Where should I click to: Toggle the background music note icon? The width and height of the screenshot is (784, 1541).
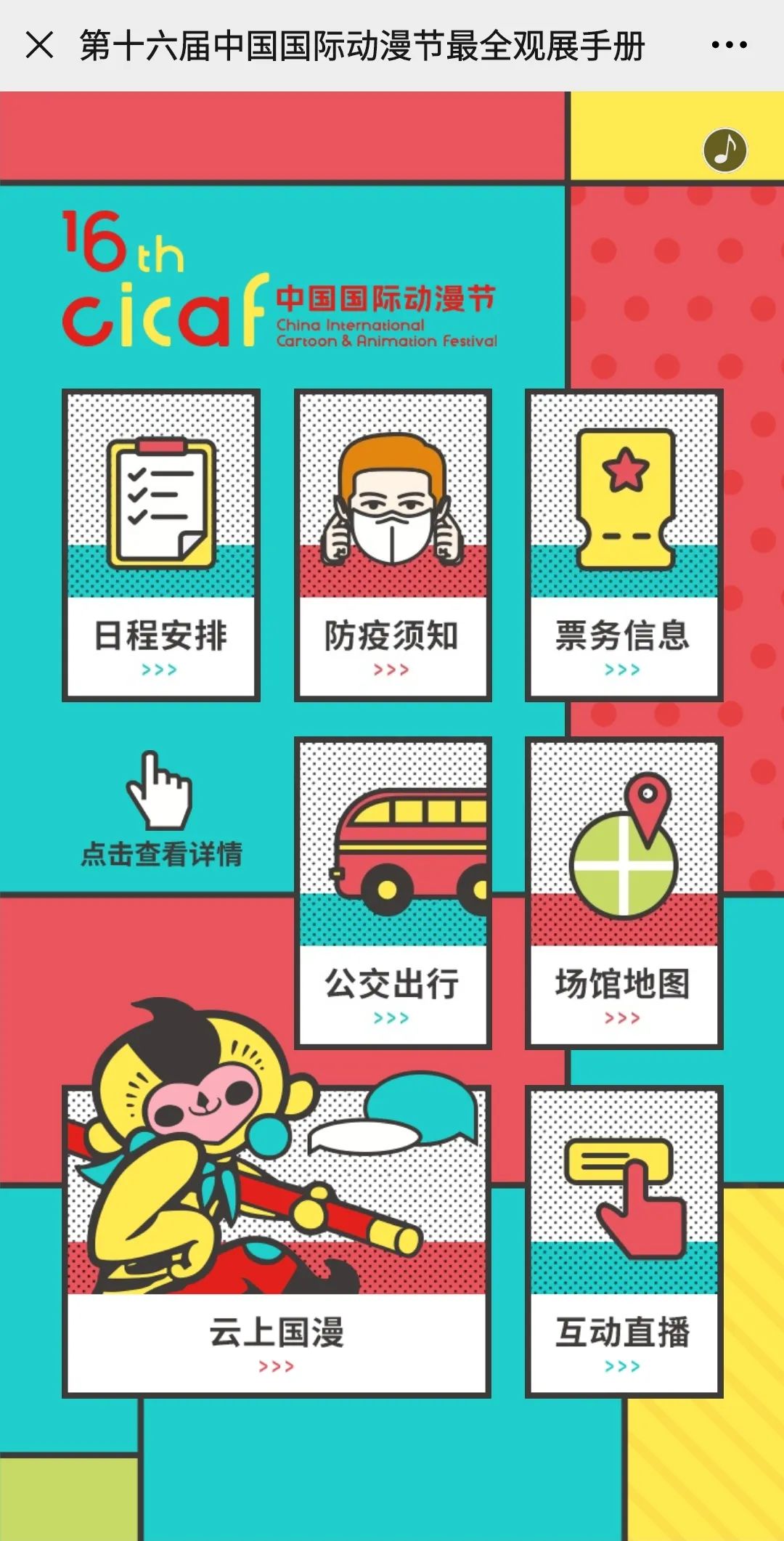pos(724,150)
